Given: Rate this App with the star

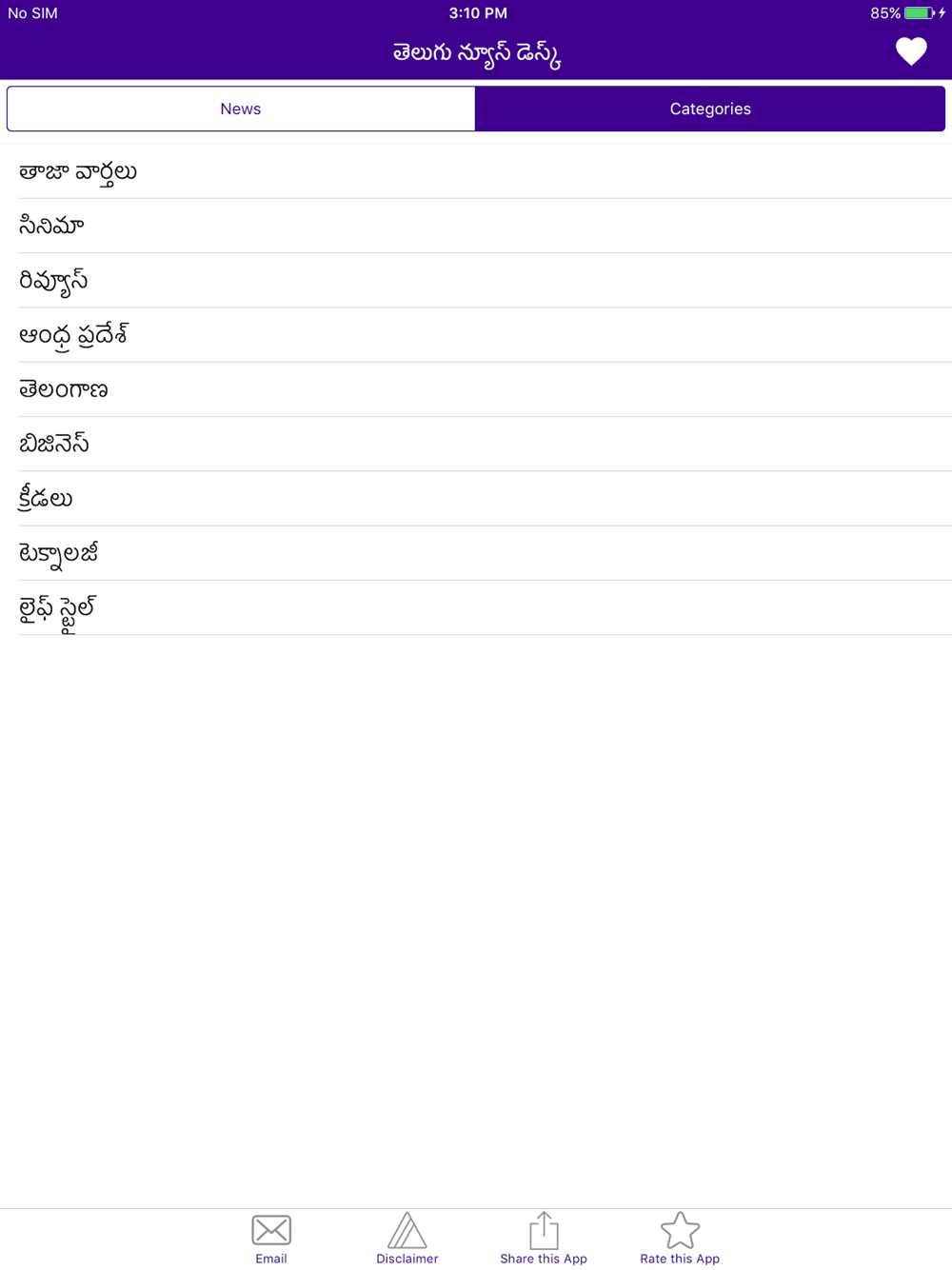Looking at the screenshot, I should (x=680, y=1238).
